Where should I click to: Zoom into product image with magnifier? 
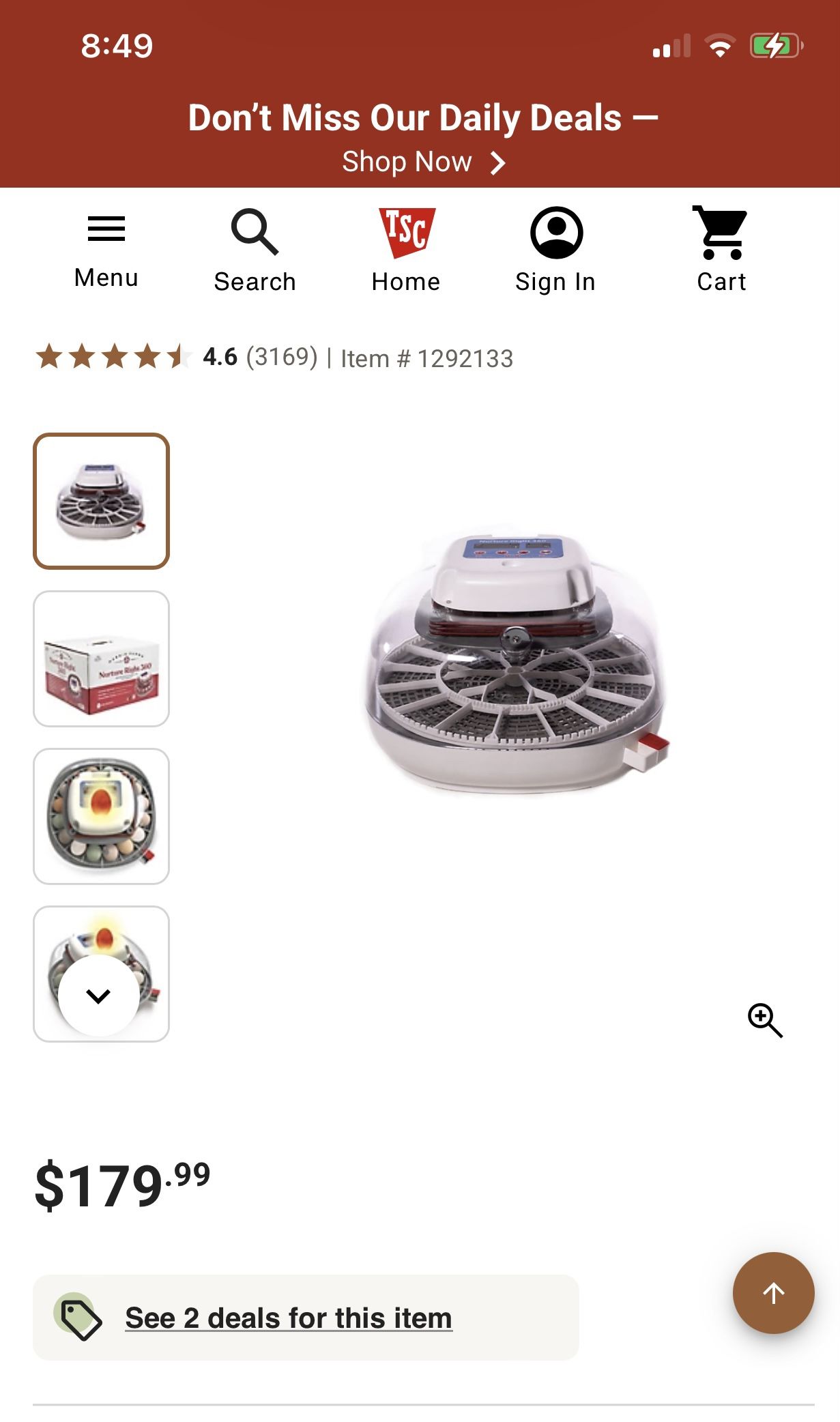tap(764, 1020)
